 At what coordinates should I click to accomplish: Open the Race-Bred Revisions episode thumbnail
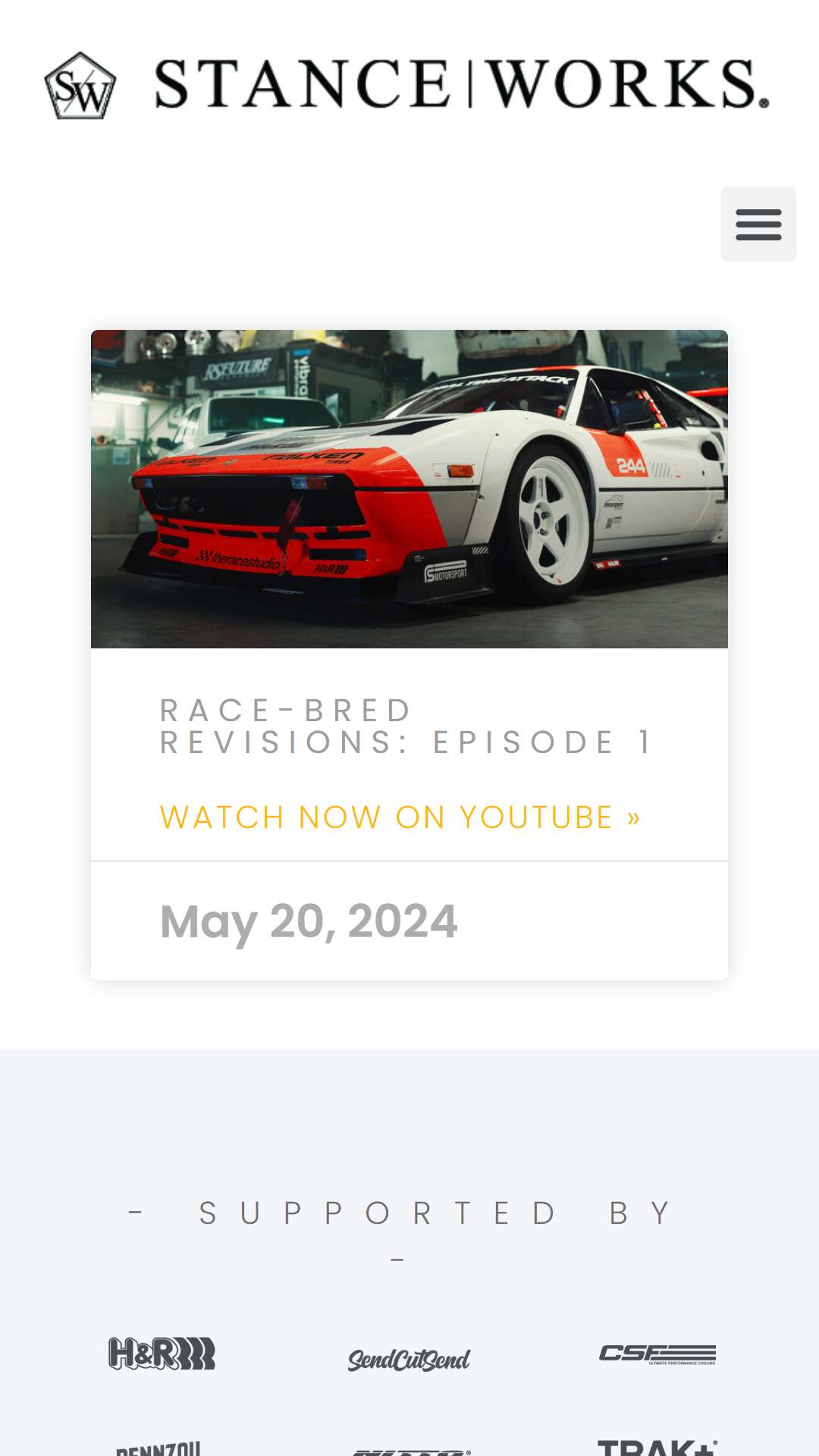(x=409, y=489)
